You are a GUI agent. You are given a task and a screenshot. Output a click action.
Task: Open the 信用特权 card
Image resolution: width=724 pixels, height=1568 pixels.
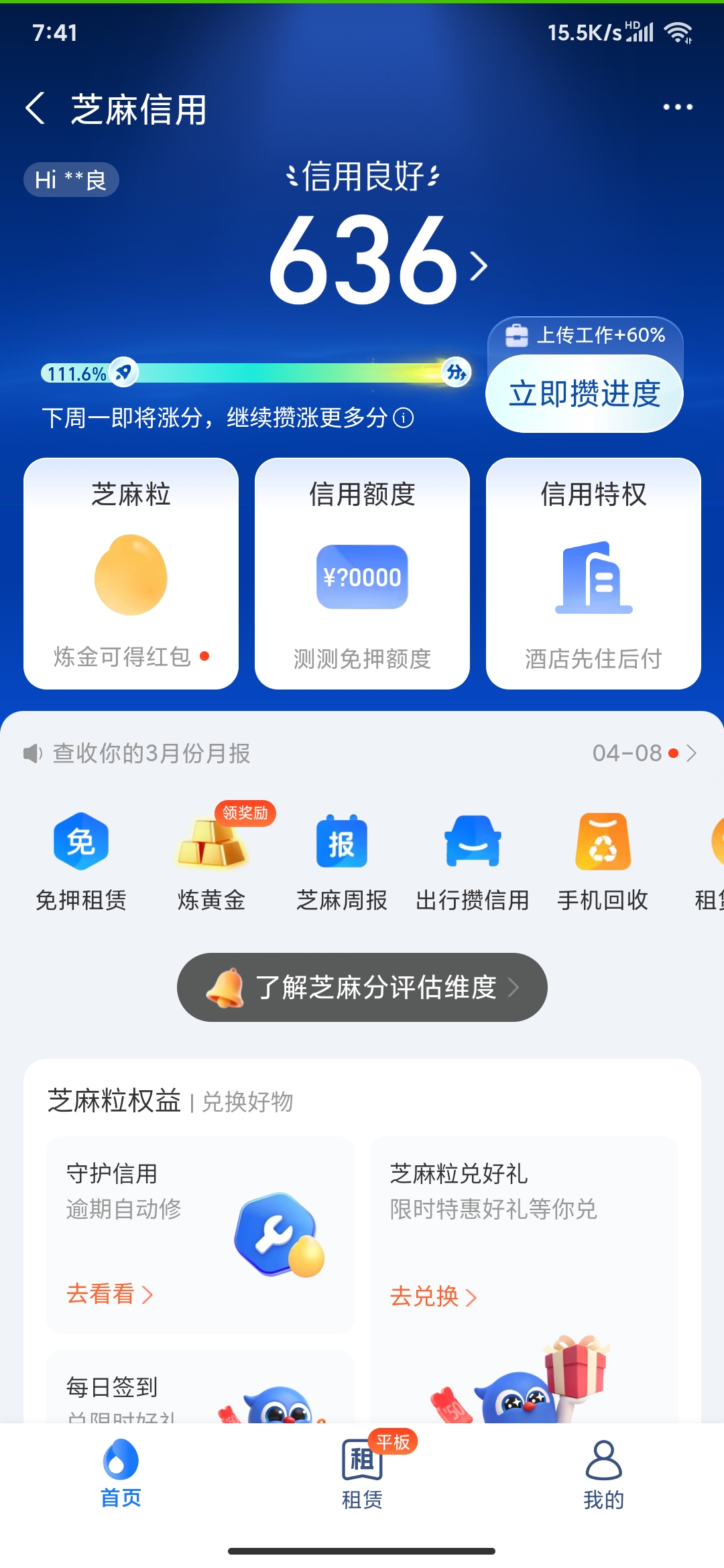point(593,573)
